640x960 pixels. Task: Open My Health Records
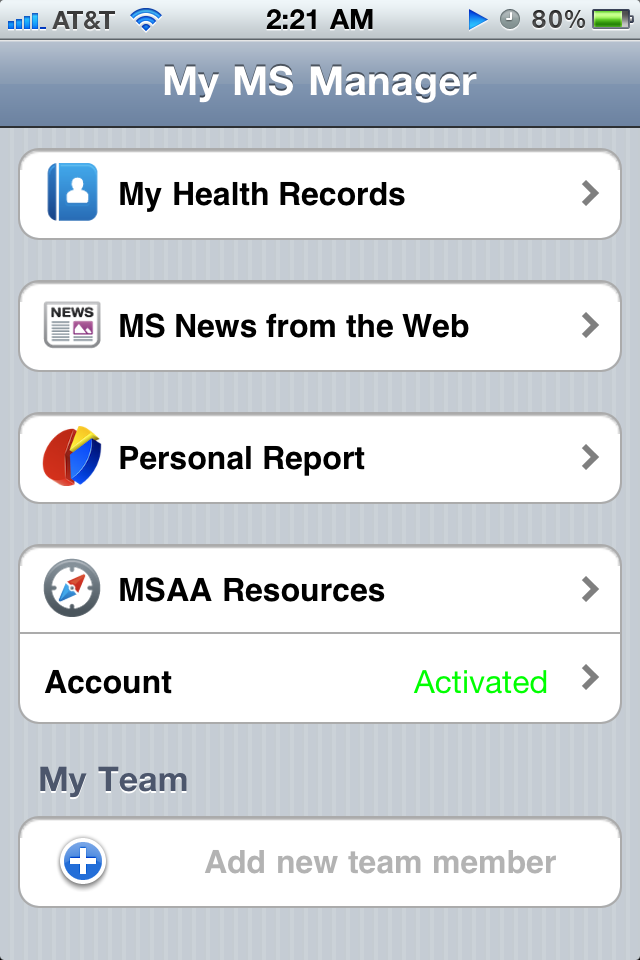tap(320, 194)
